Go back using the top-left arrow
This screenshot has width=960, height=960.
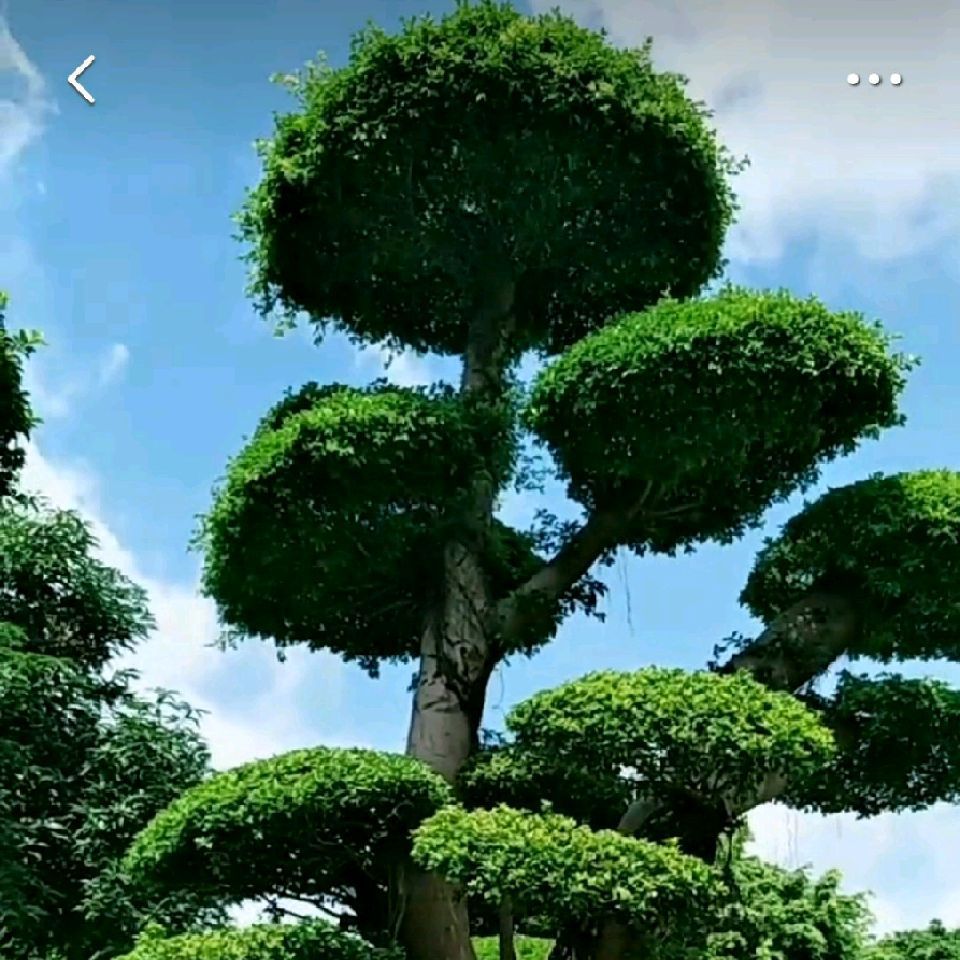[x=81, y=79]
